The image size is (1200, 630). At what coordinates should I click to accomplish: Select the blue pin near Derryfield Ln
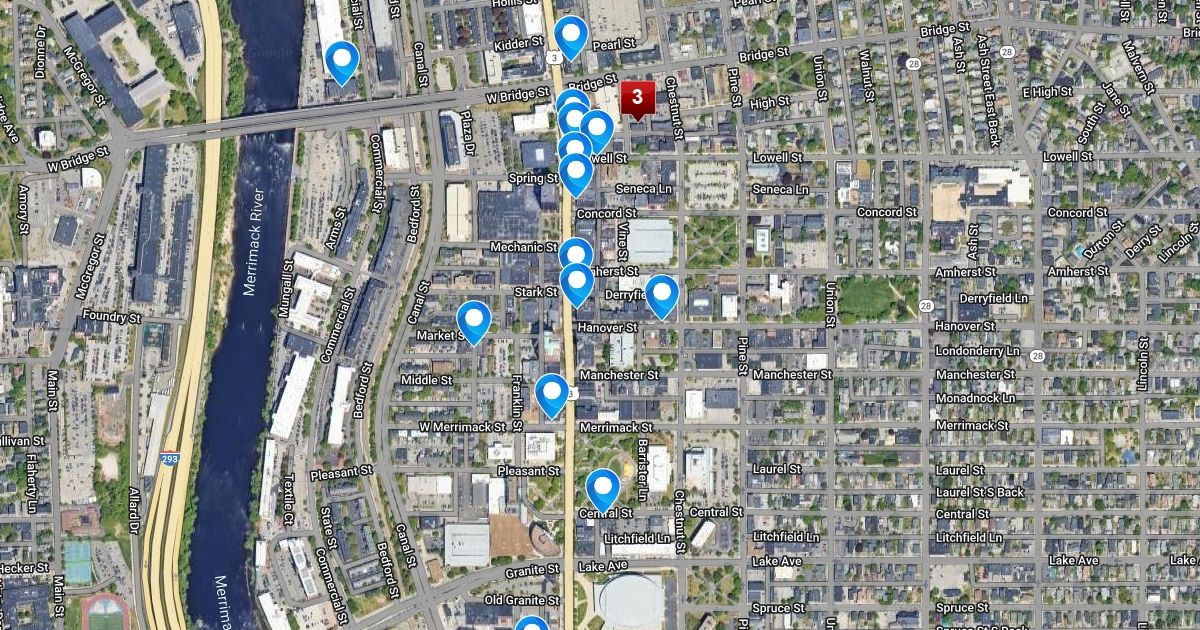(662, 294)
